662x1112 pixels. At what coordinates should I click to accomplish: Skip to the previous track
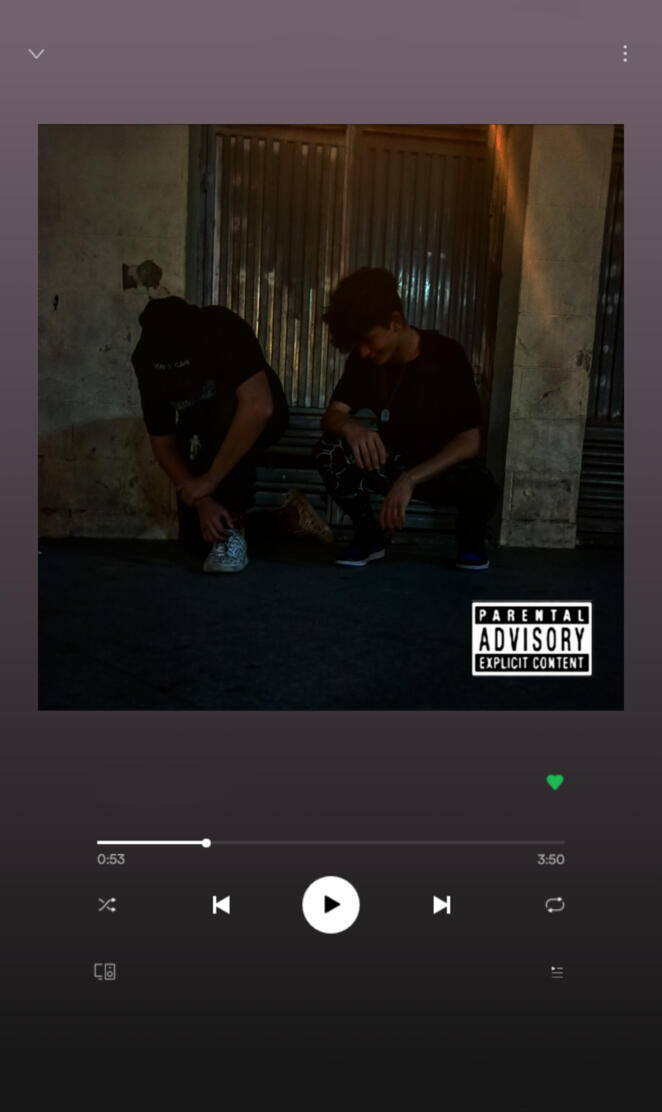(221, 905)
